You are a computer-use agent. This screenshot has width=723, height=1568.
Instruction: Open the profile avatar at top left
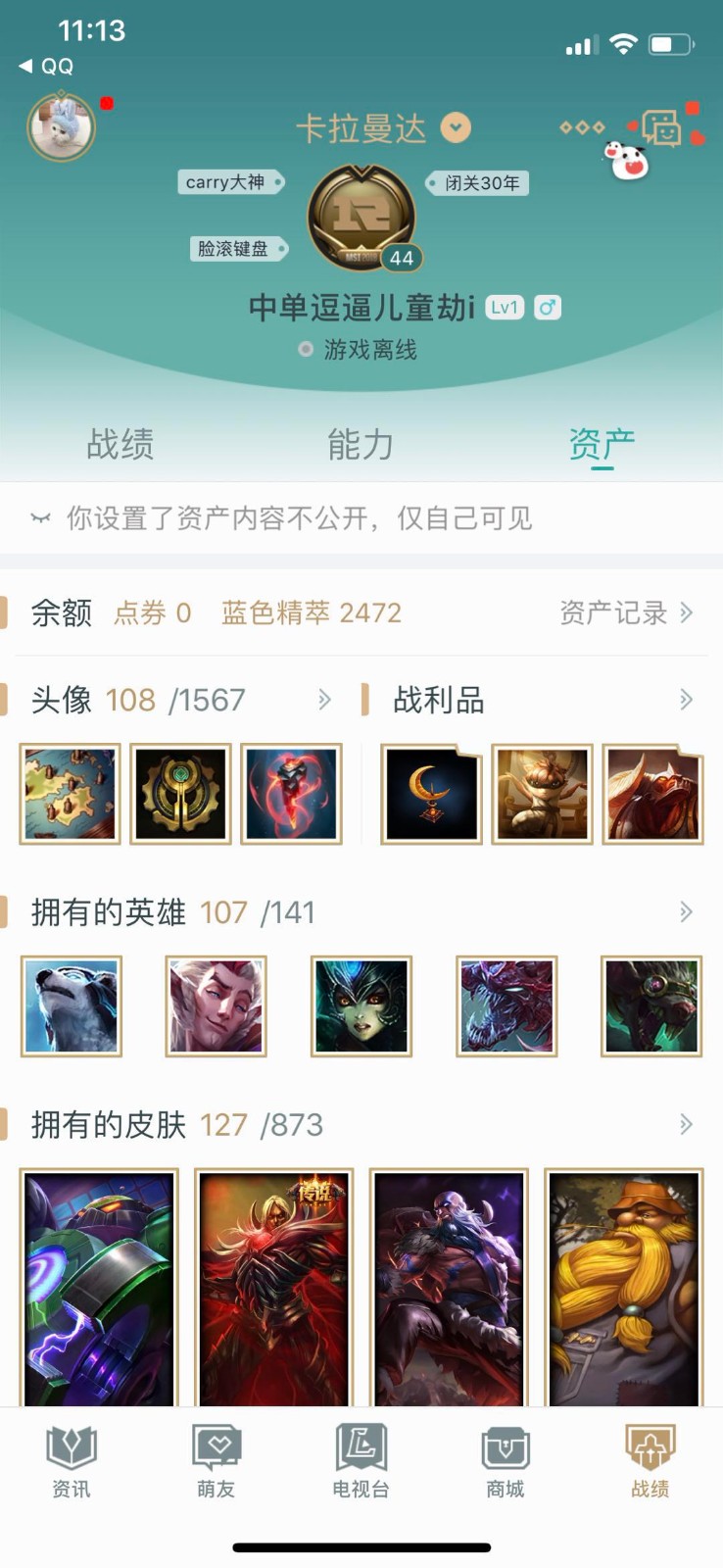[x=61, y=127]
